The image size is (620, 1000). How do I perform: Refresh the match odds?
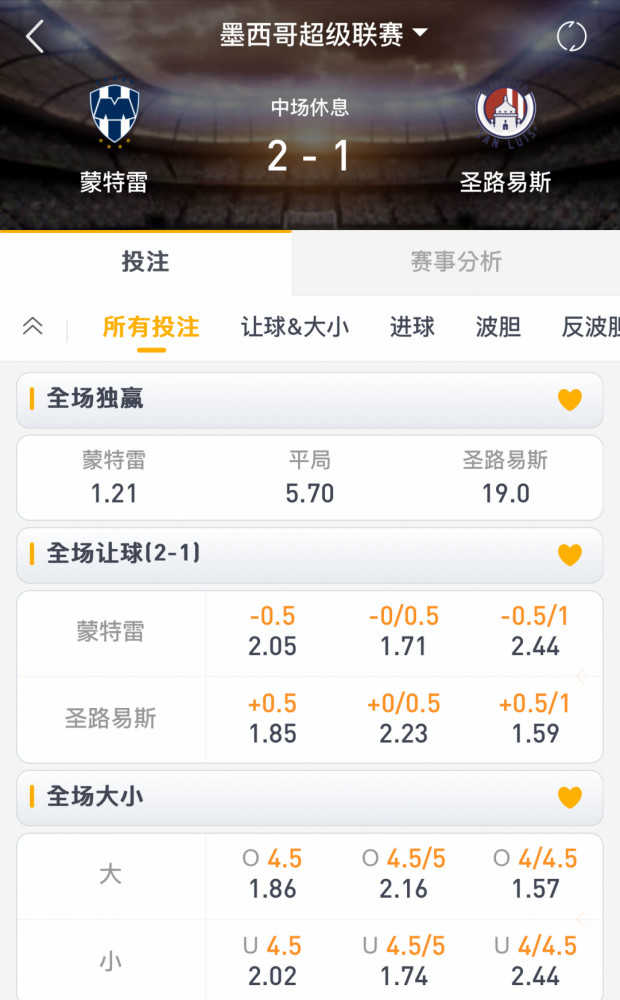pyautogui.click(x=571, y=36)
